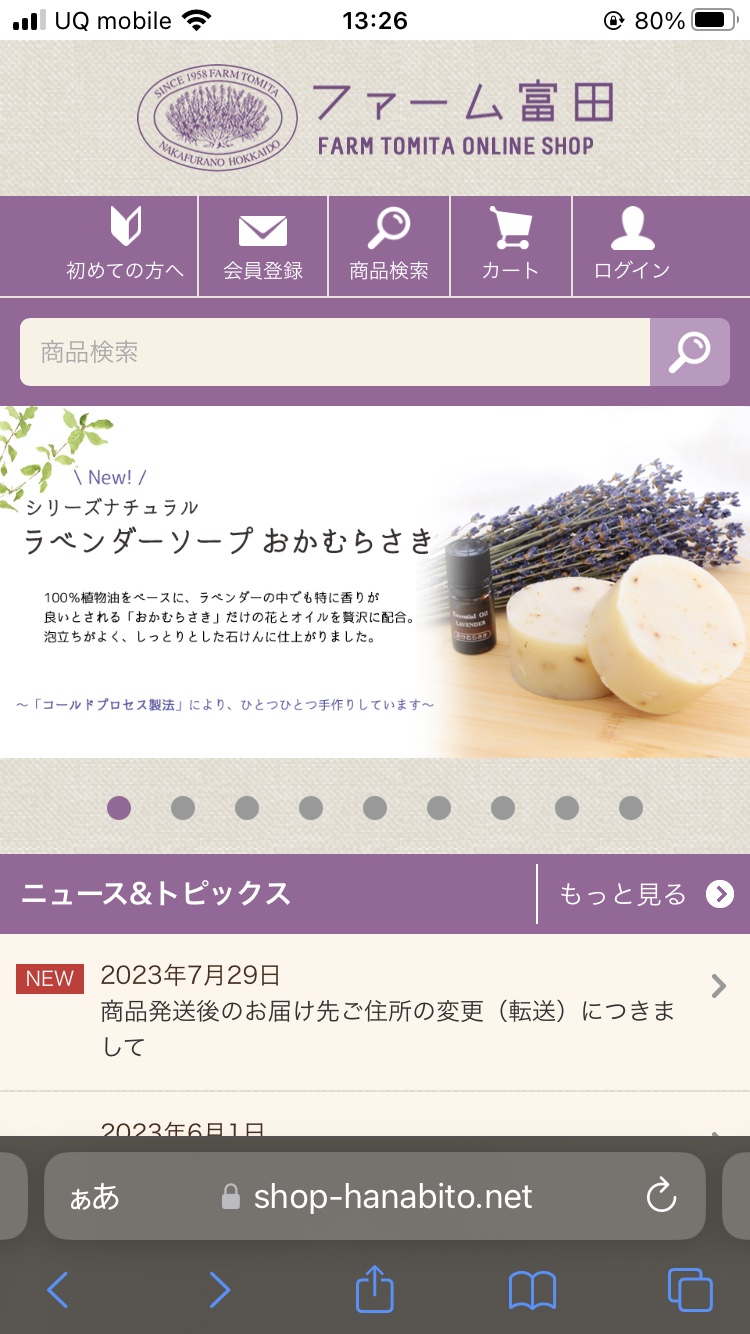750x1334 pixels.
Task: Open 商品検索 from the top menu
Action: pos(389,246)
